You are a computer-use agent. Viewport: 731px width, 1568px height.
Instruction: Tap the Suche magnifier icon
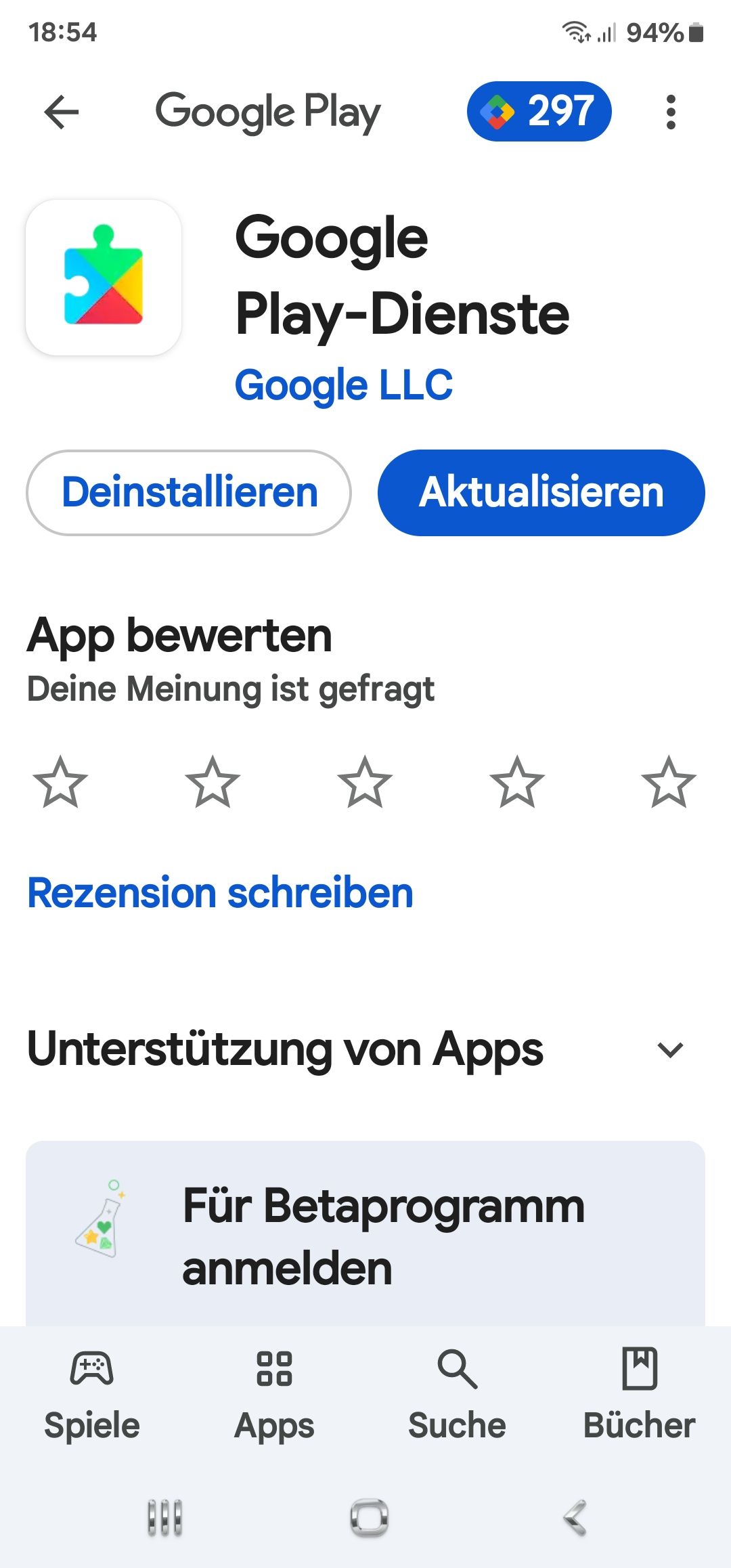[457, 1369]
